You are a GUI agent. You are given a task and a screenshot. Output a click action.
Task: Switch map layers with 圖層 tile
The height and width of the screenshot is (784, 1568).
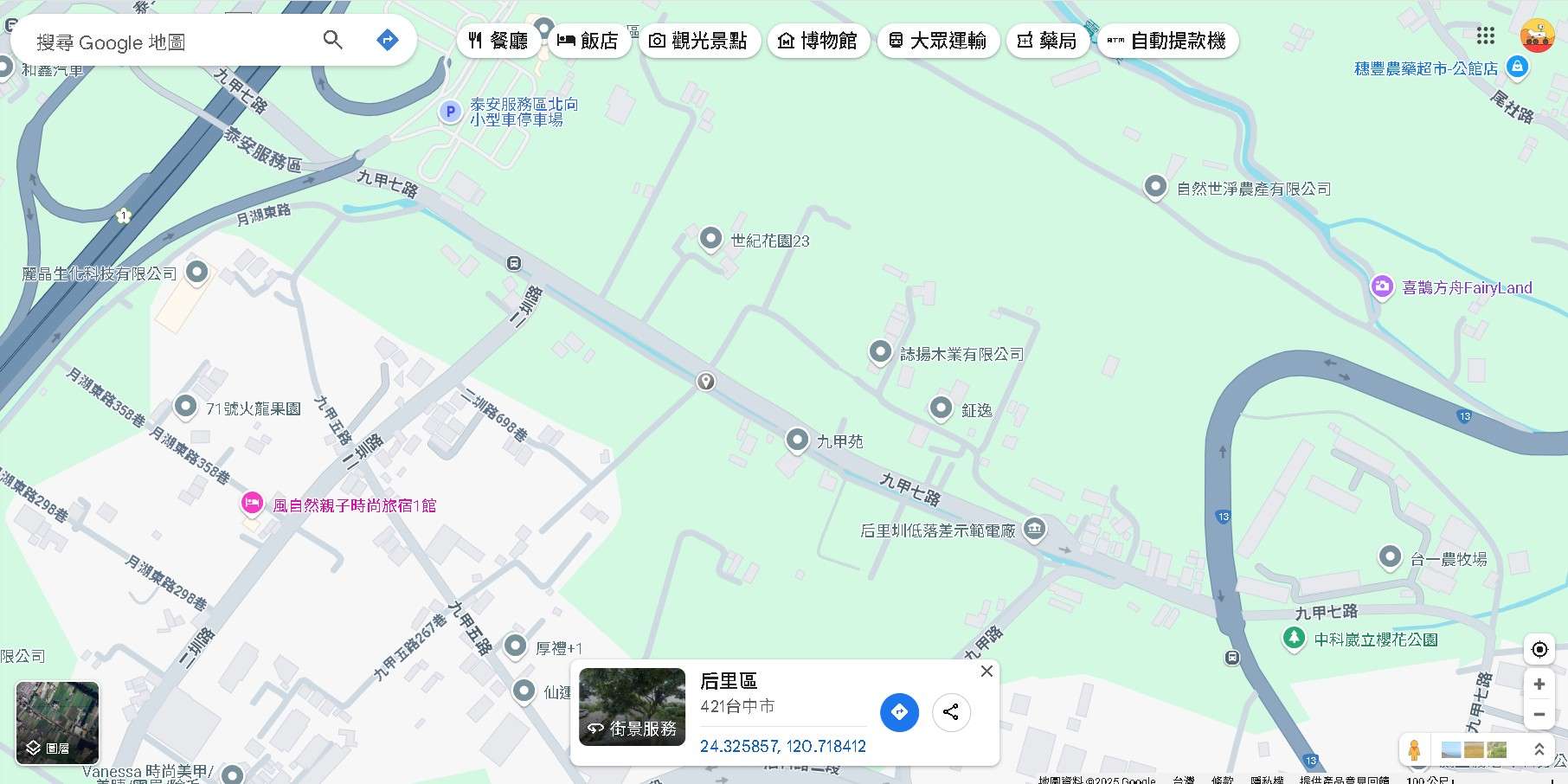tap(57, 723)
